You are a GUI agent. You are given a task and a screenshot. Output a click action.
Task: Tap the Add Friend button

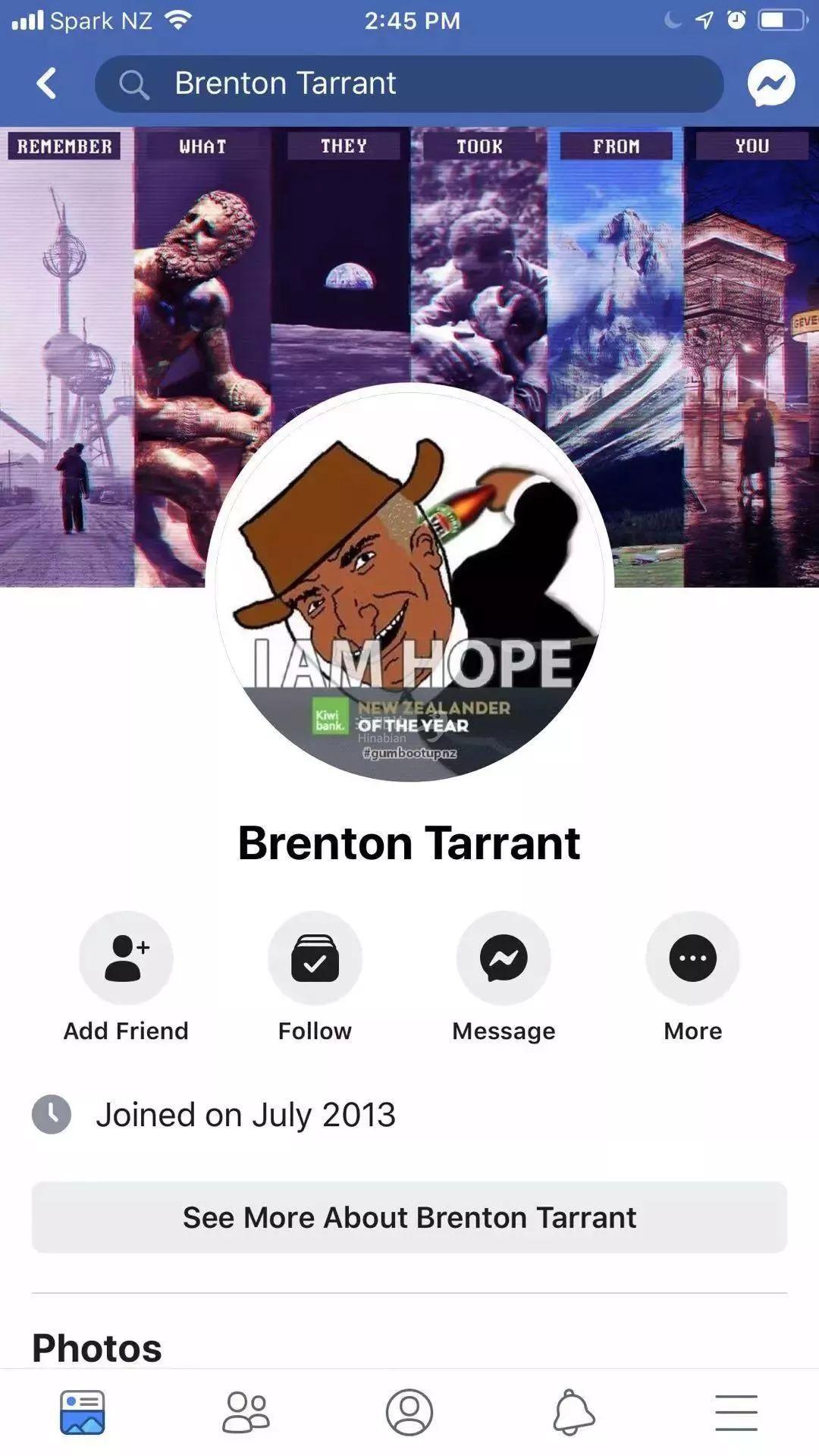pos(126,959)
